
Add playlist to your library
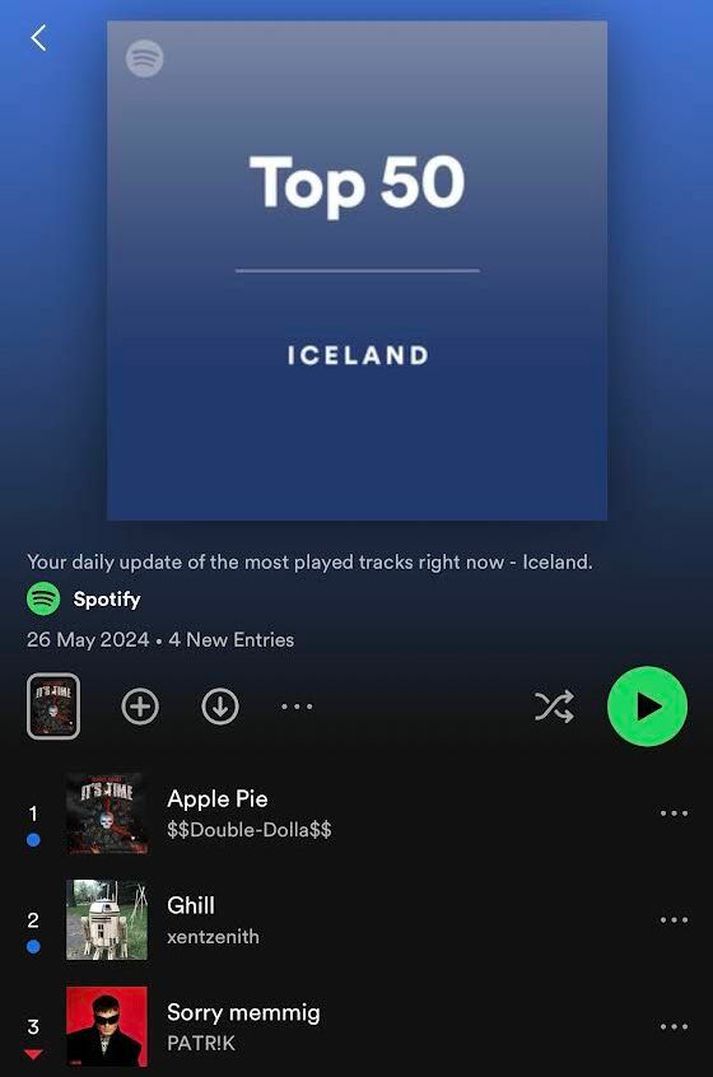(x=140, y=706)
